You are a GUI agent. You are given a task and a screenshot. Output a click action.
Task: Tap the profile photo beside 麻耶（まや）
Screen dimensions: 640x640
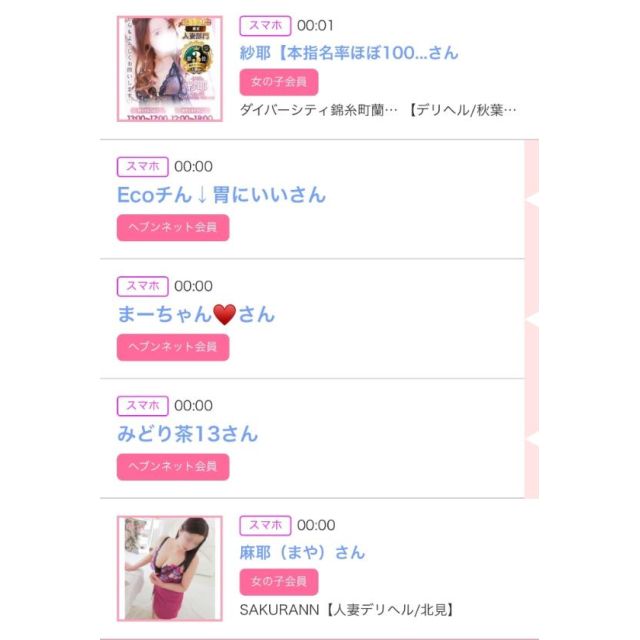pos(169,568)
